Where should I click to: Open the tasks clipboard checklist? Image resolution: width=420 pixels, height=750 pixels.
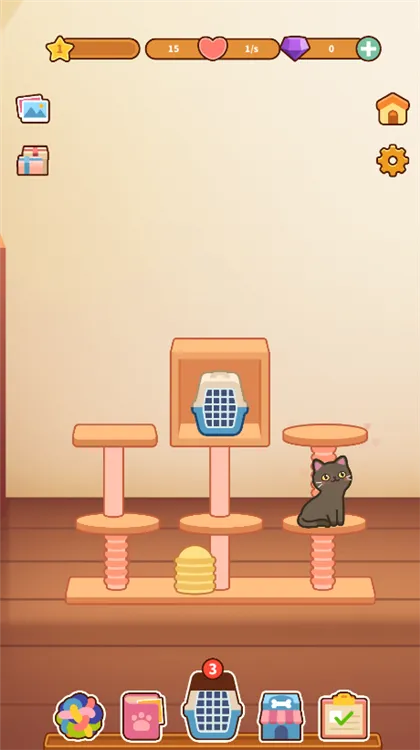[344, 716]
